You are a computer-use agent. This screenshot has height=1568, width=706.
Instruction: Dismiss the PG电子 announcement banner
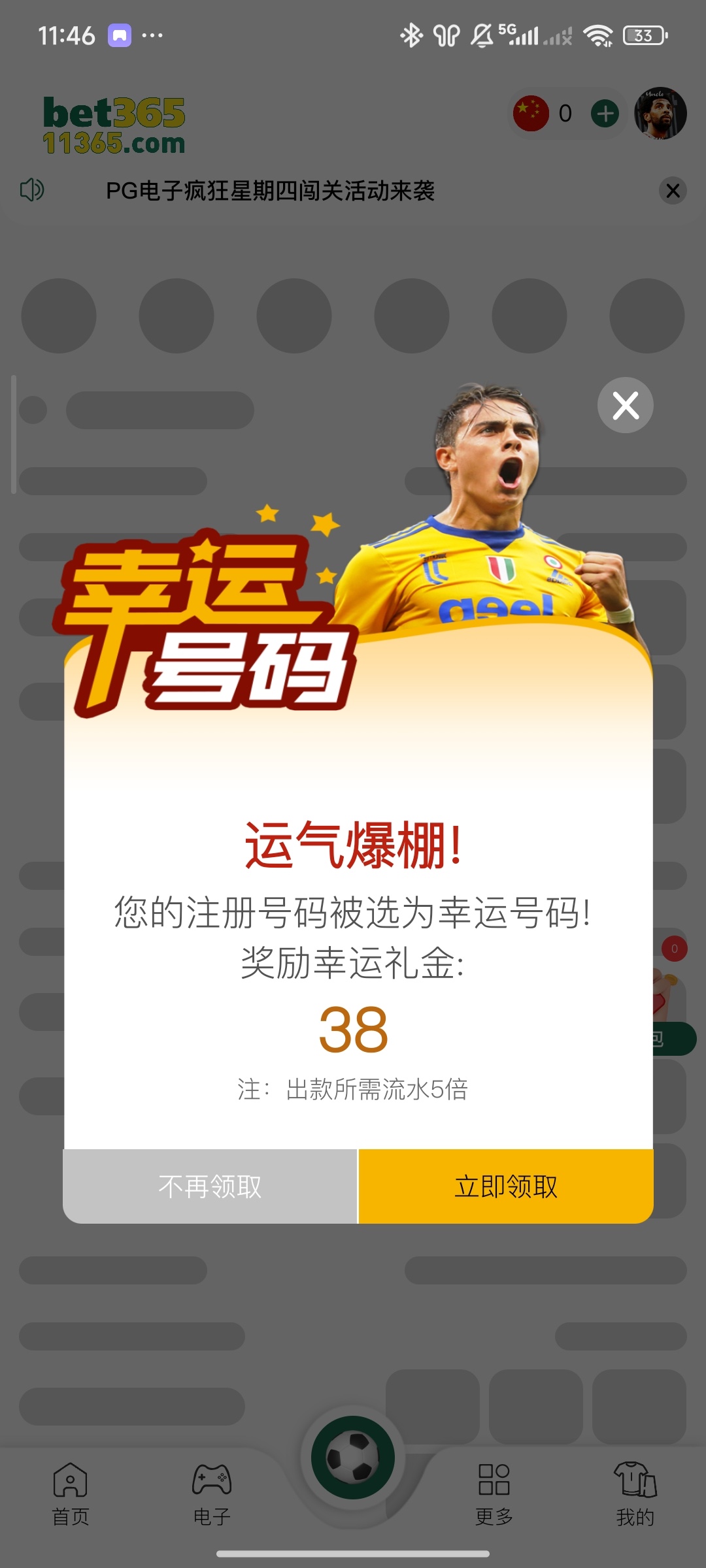(673, 191)
